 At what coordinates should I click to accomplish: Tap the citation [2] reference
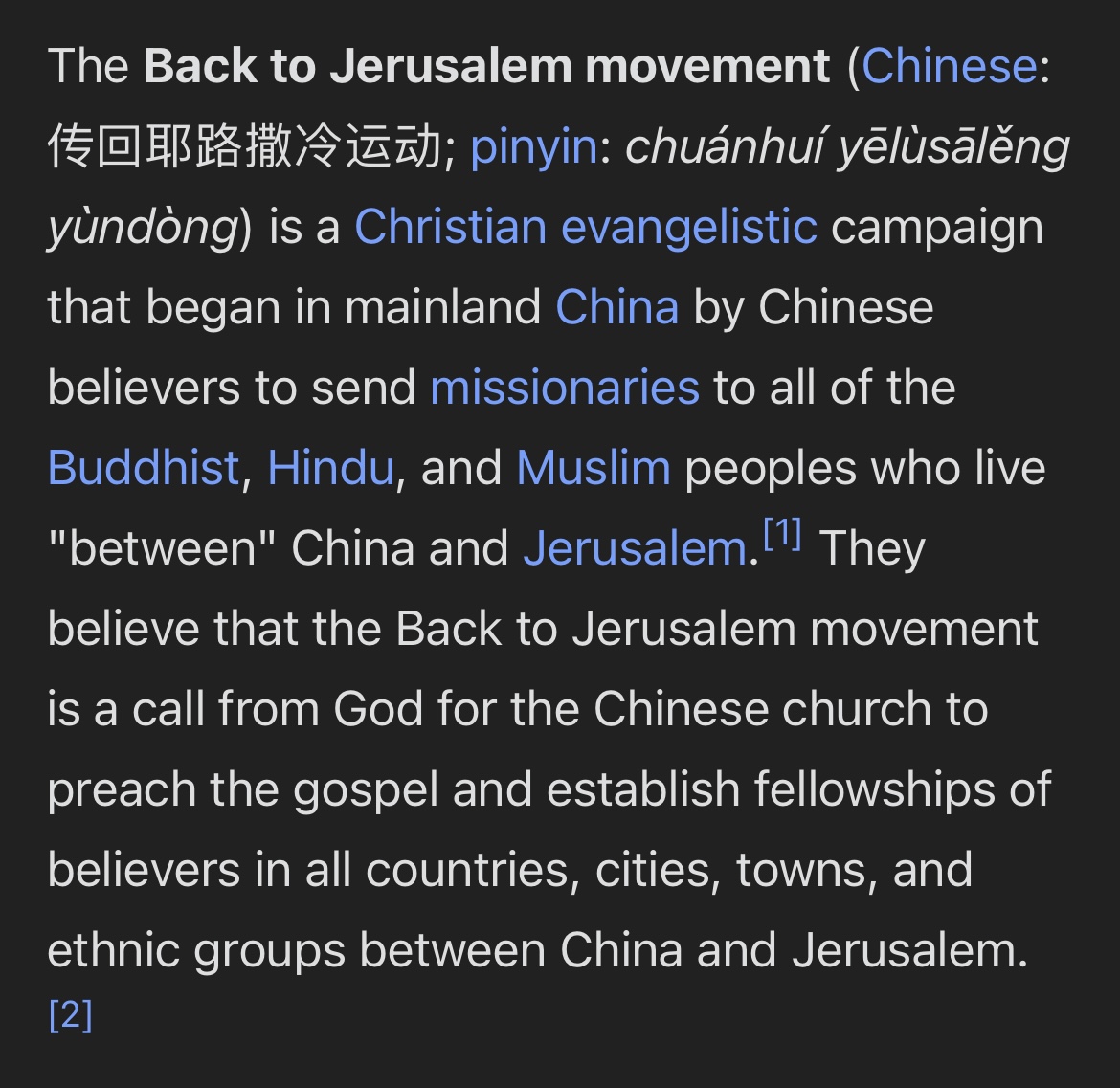pyautogui.click(x=70, y=1015)
